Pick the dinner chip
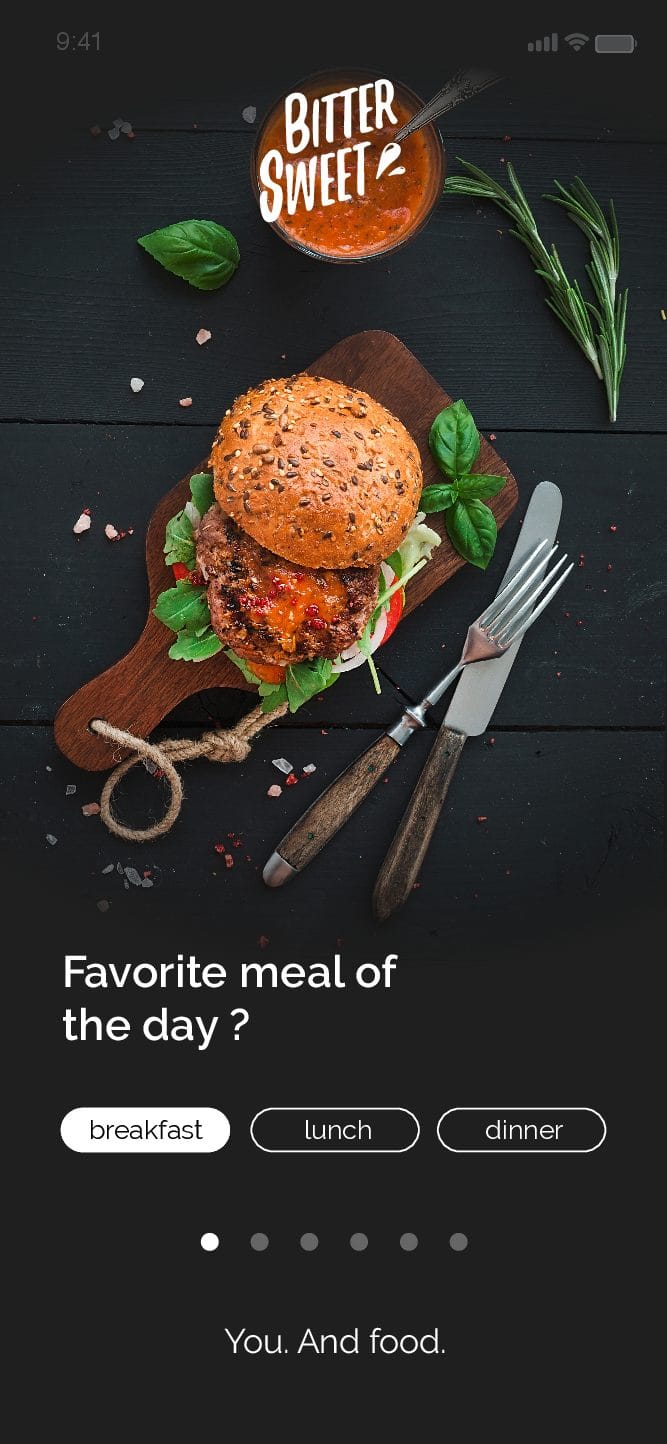Image resolution: width=667 pixels, height=1444 pixels. point(521,1130)
